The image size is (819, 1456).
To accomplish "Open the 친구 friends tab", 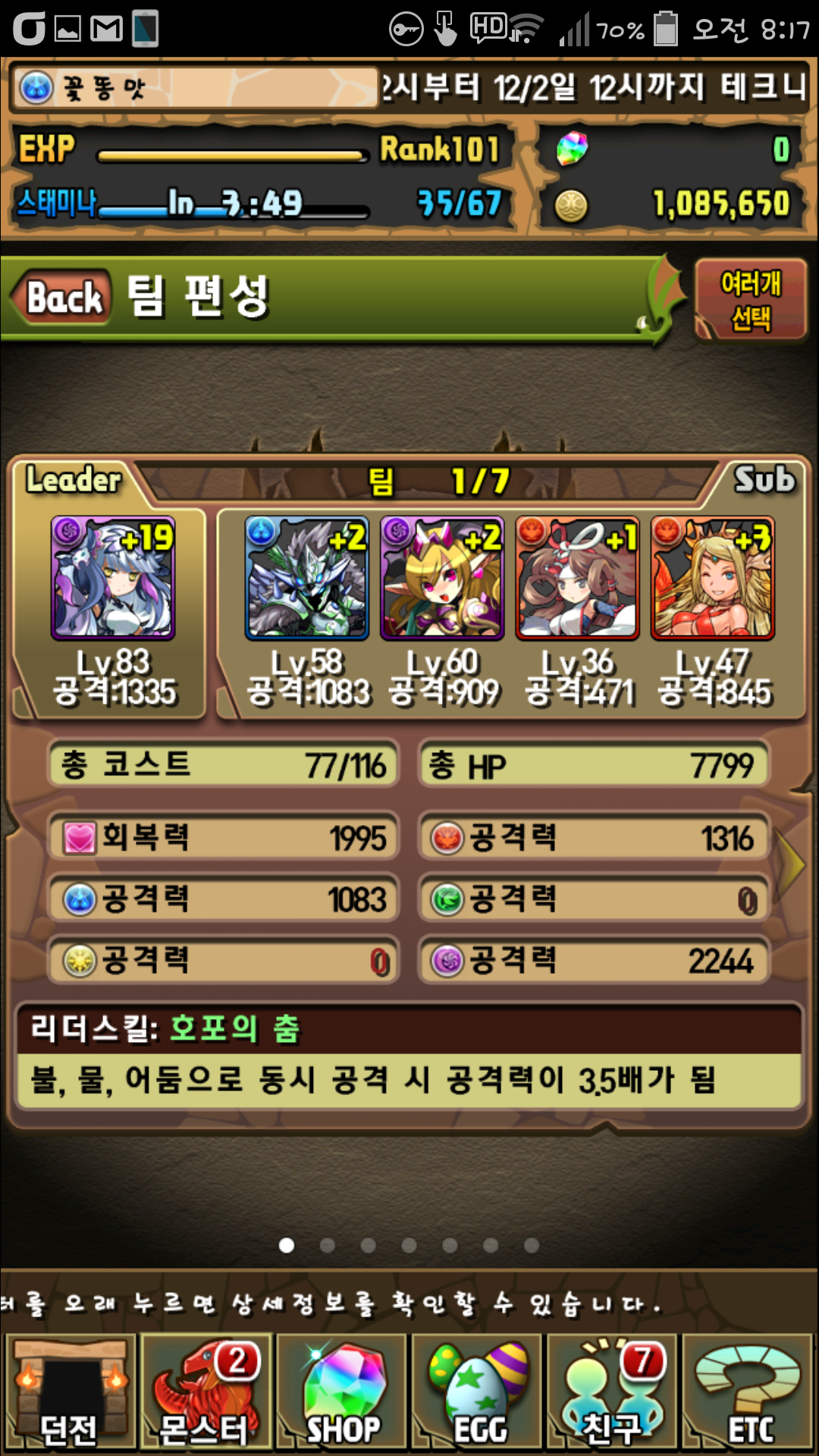I will pyautogui.click(x=612, y=1392).
